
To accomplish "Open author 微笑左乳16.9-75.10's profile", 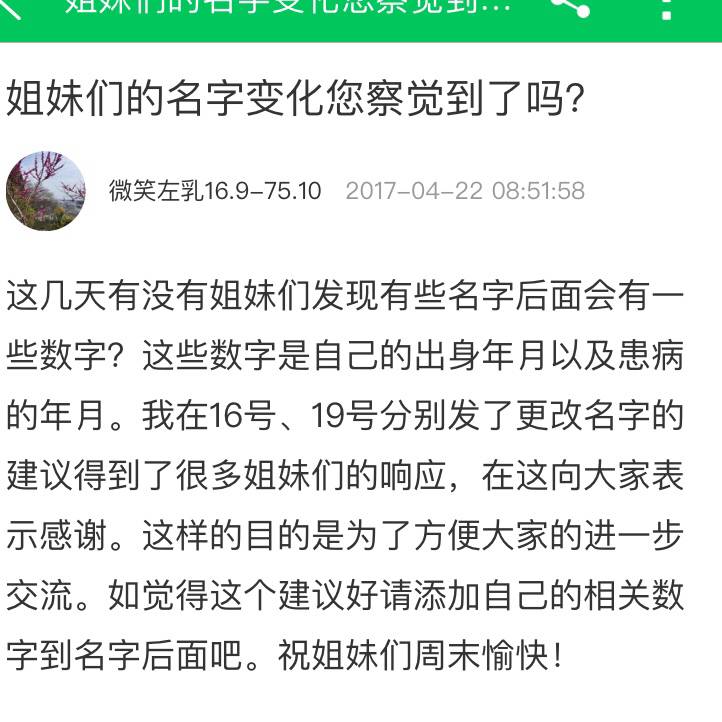I will point(215,191).
